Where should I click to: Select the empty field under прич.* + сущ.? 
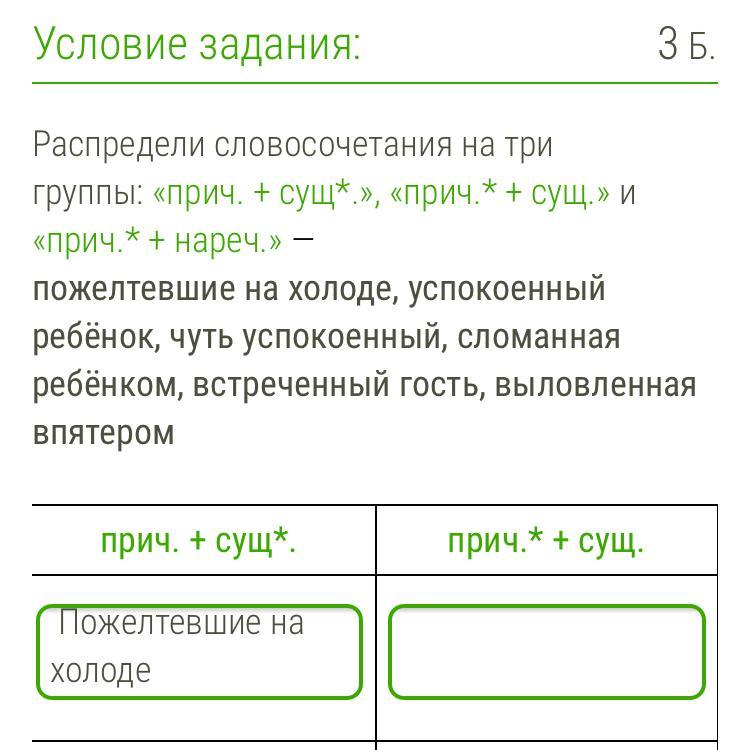547,651
